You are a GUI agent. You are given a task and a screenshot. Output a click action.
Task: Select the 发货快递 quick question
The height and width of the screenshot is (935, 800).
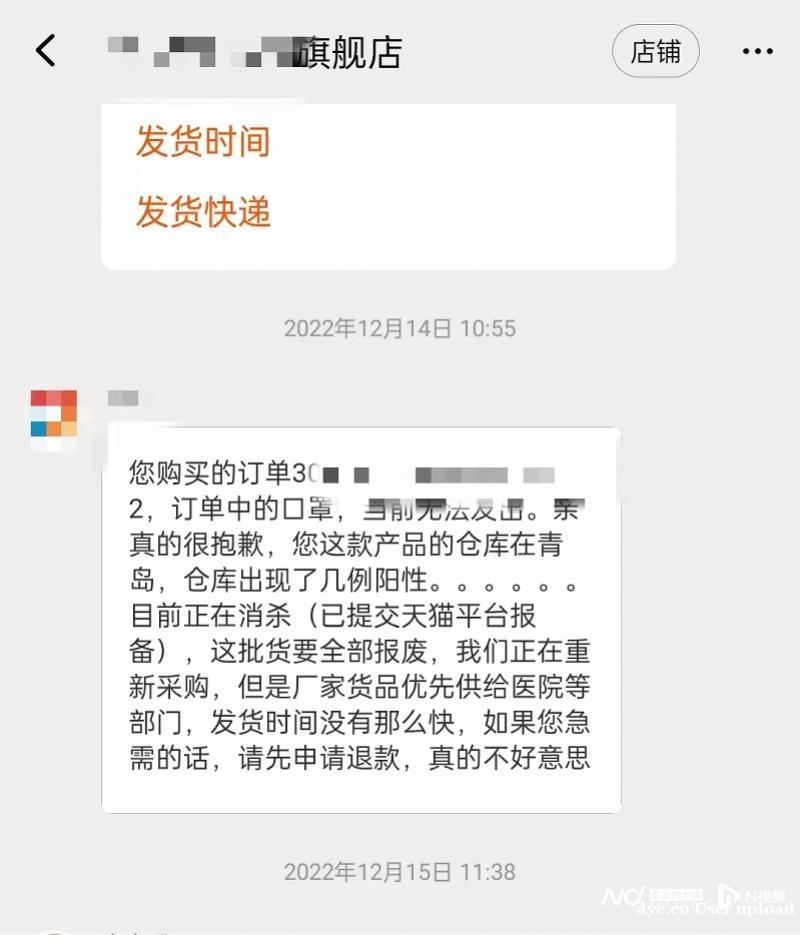coord(203,212)
